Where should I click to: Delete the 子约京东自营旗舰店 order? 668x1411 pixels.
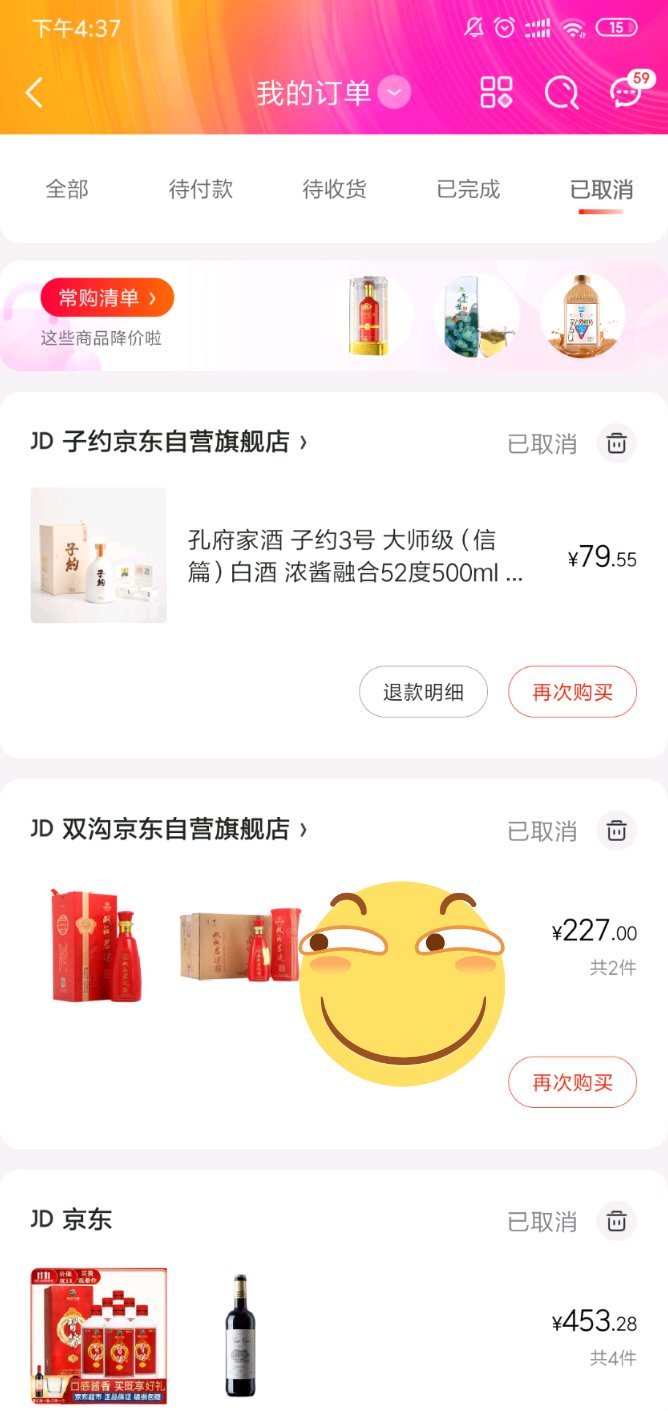tap(617, 443)
